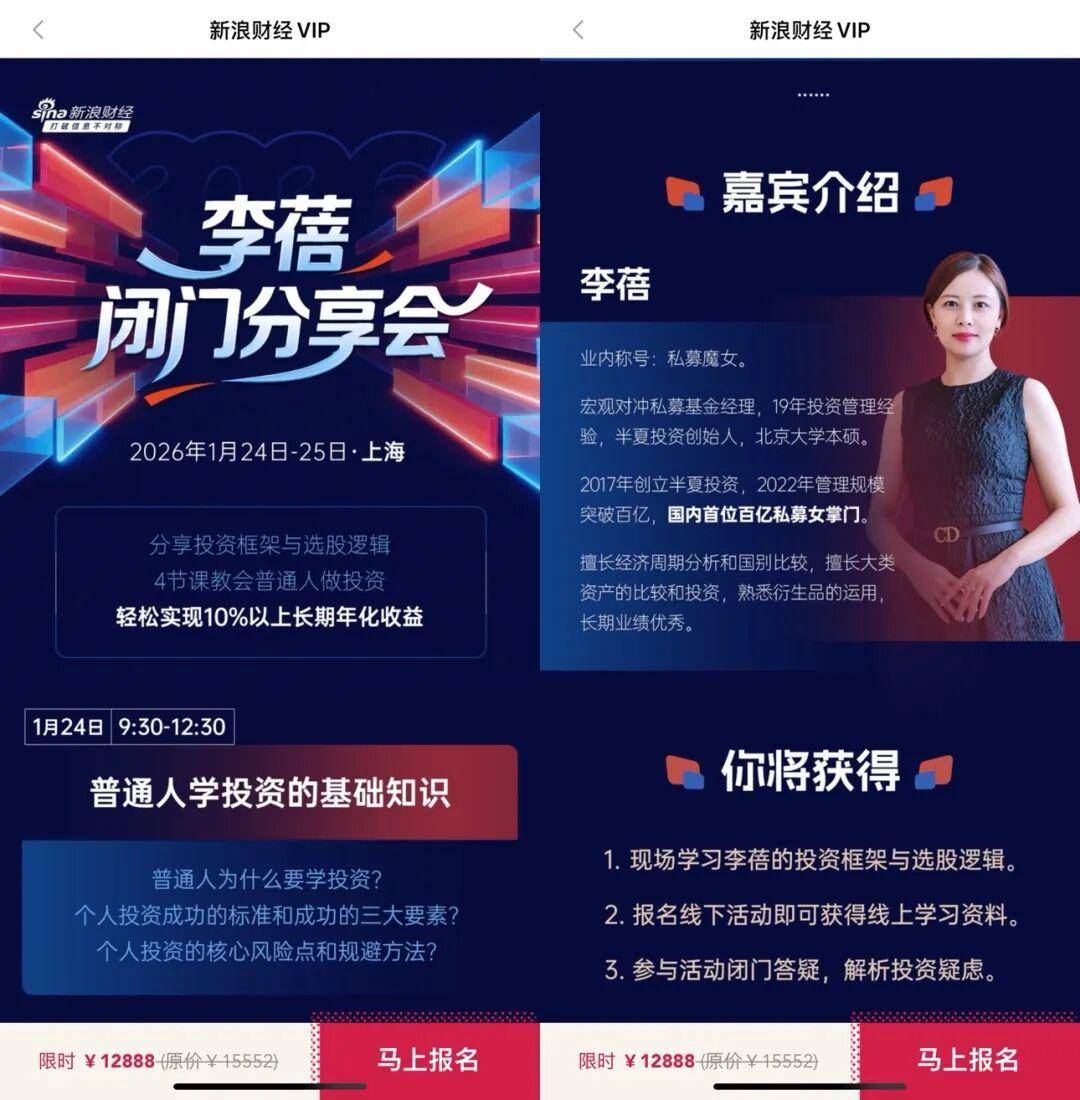Go back from the 嘉宾介绍 page
Image resolution: width=1080 pixels, height=1100 pixels.
point(578,30)
